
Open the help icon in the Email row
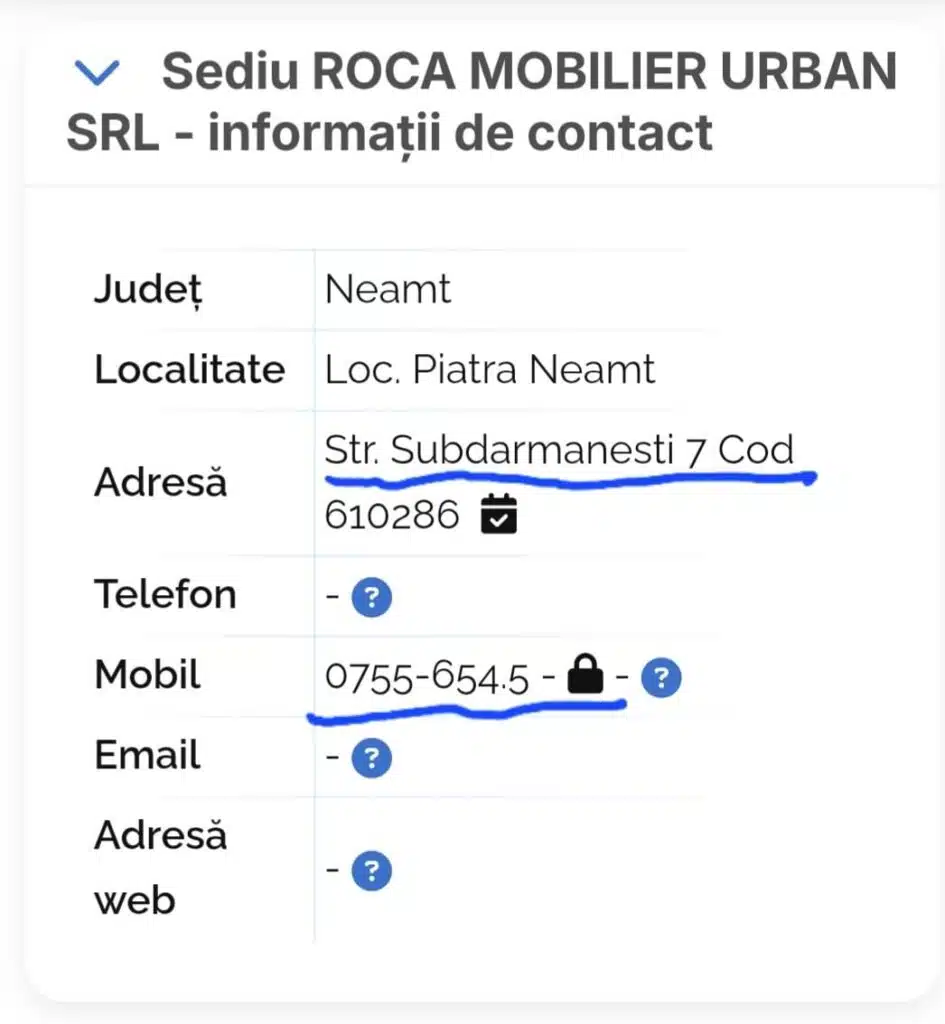[x=372, y=758]
